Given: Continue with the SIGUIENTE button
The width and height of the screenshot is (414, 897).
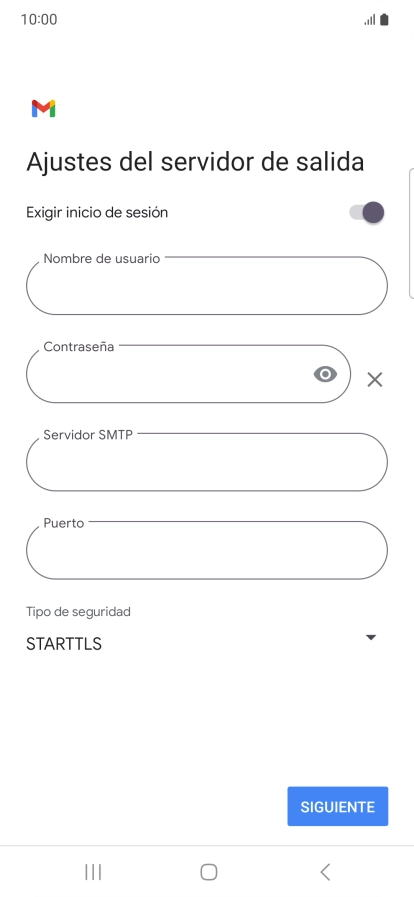Looking at the screenshot, I should pos(337,807).
